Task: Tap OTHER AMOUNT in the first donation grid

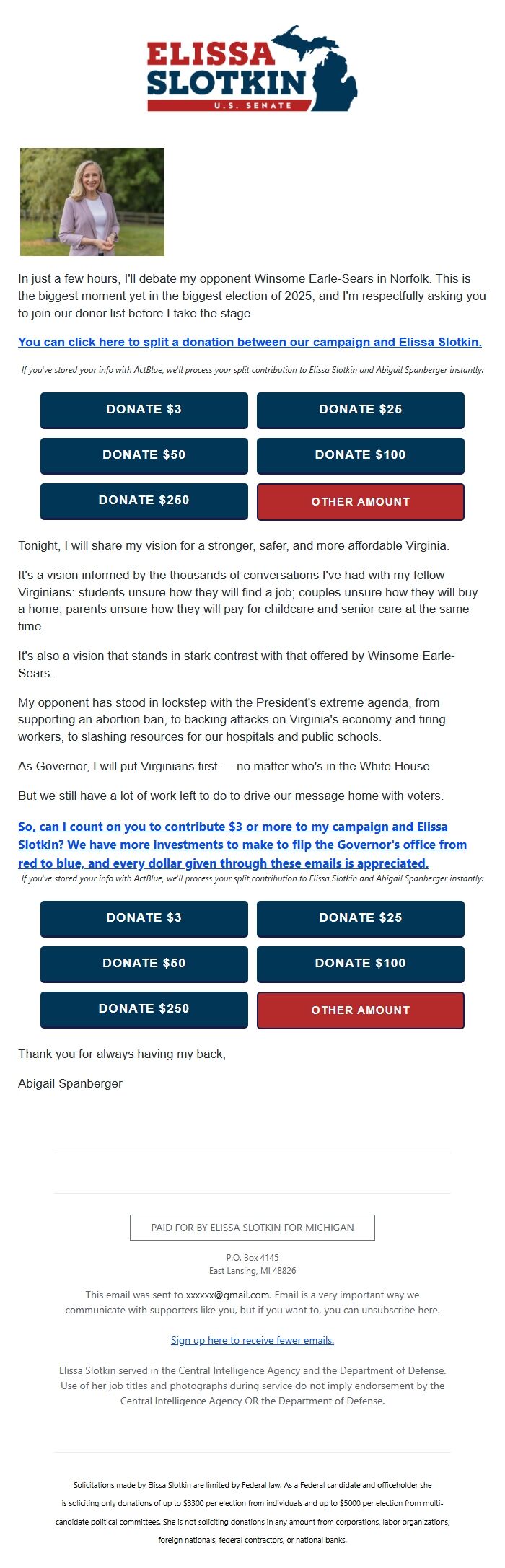Action: tap(361, 502)
